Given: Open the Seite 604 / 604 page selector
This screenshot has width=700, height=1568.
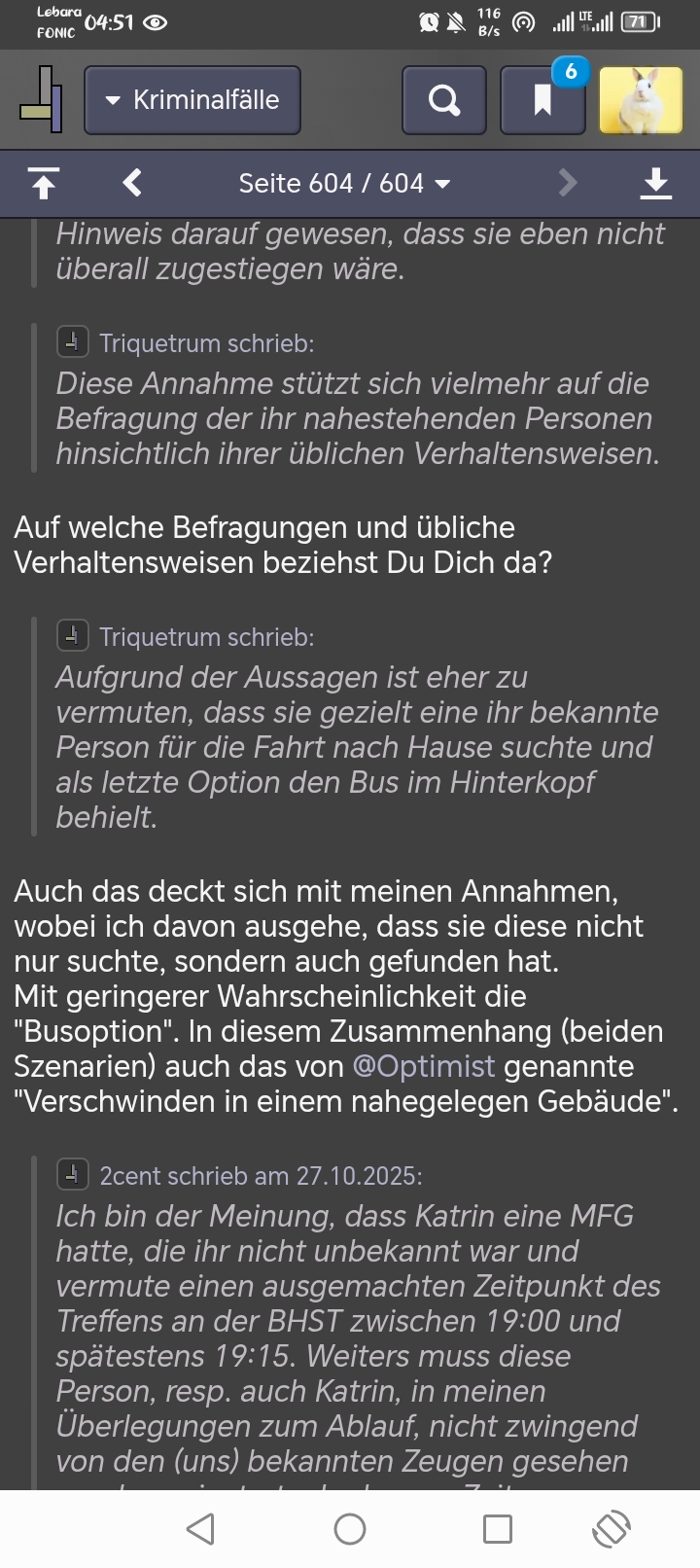Looking at the screenshot, I should [344, 183].
